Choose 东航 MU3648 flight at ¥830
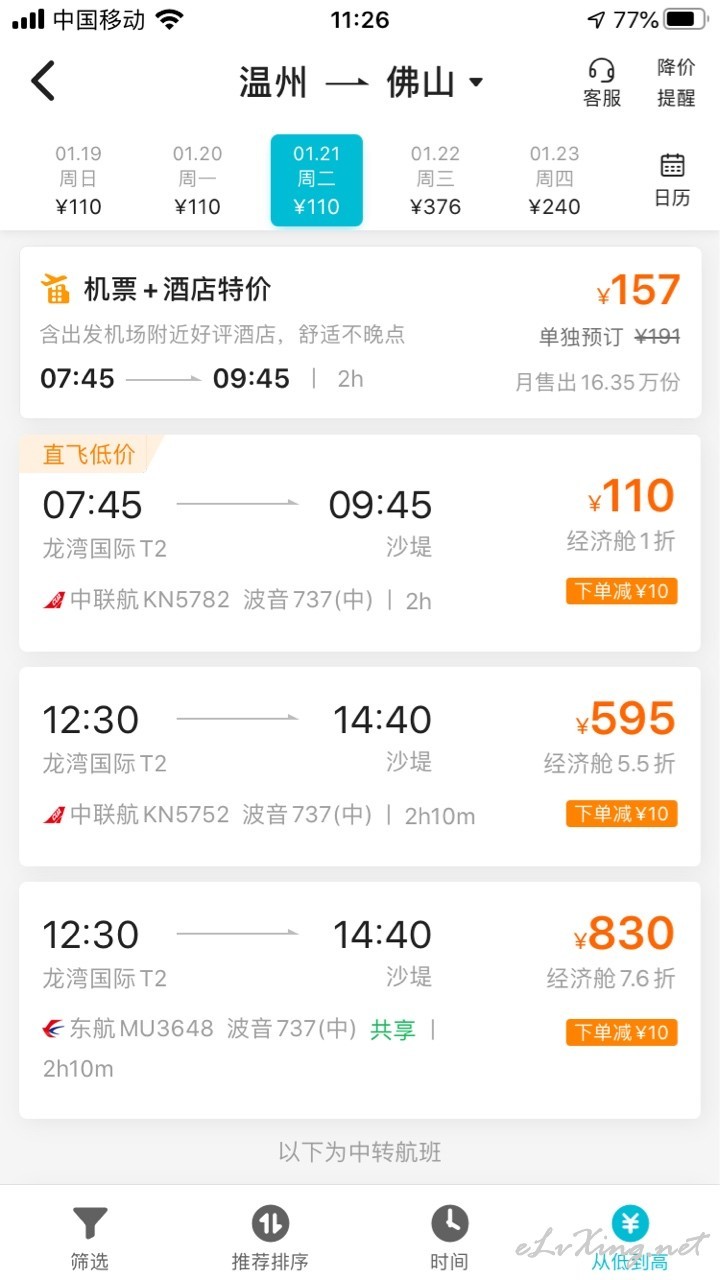Screen dimensions: 720x1280 click(360, 998)
